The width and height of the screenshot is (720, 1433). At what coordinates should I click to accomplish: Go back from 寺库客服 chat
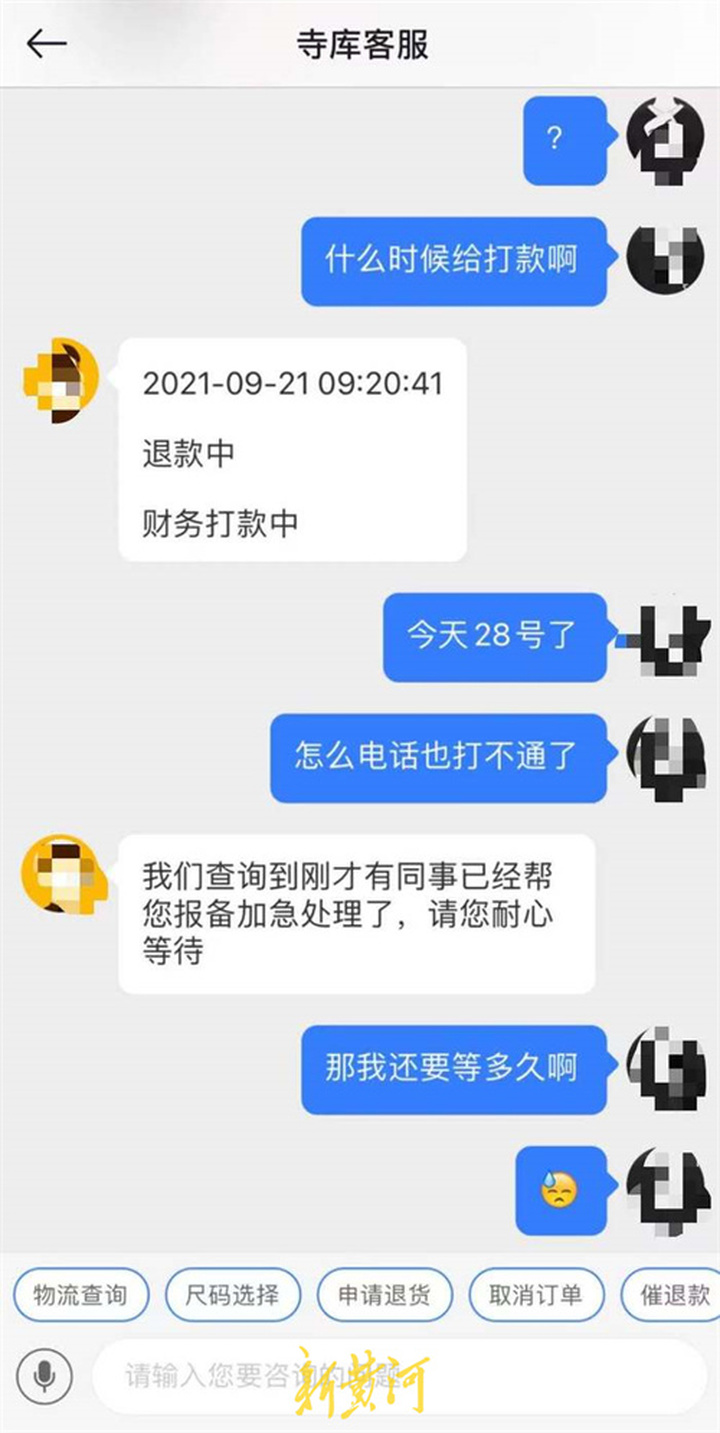tap(46, 44)
